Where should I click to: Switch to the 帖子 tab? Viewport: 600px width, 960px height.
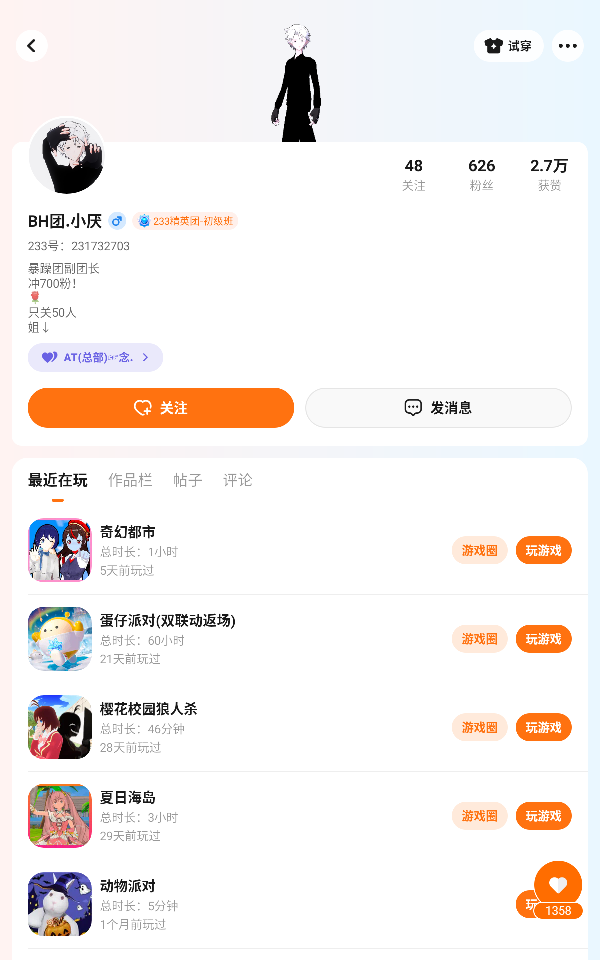pos(188,480)
